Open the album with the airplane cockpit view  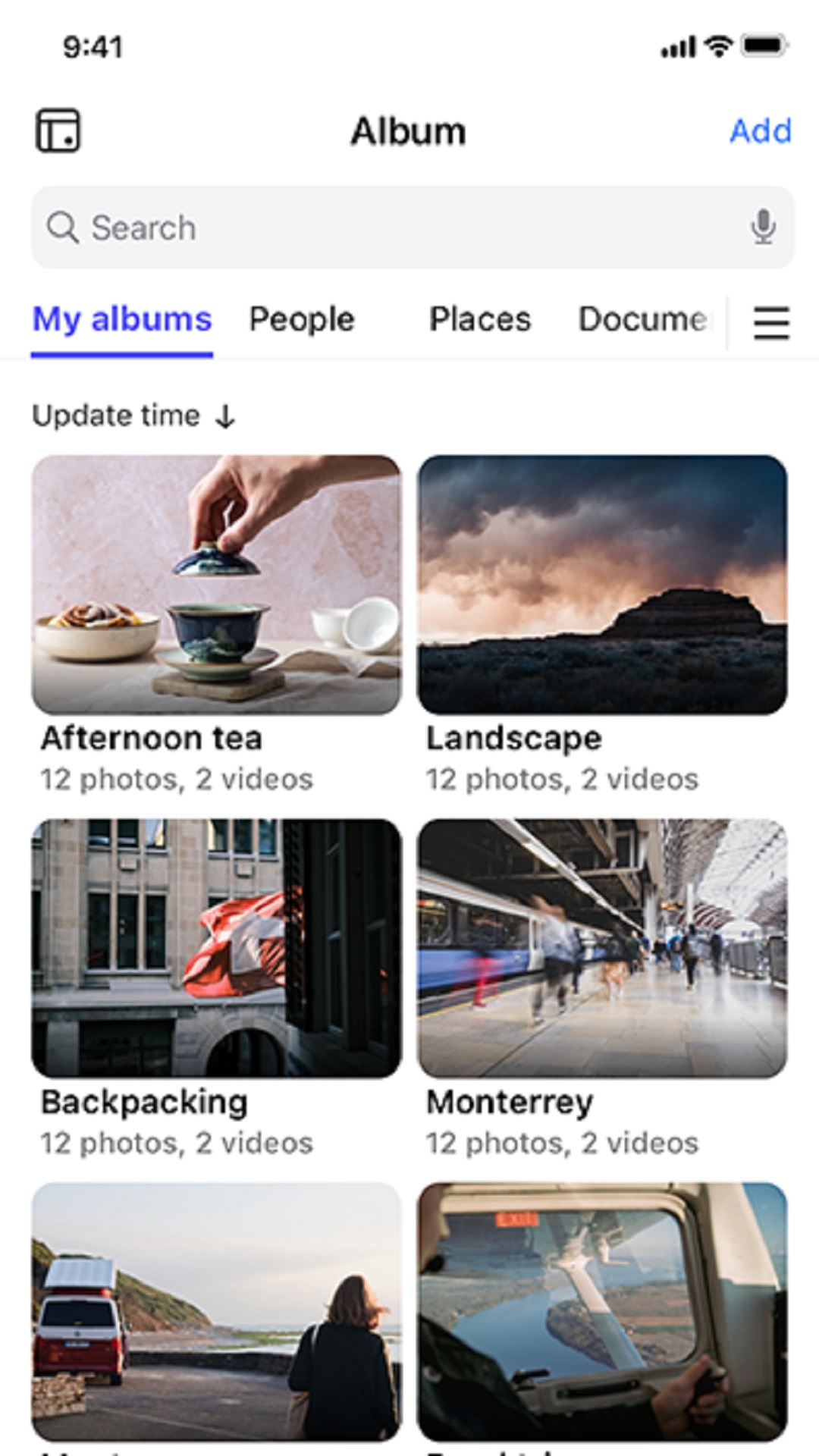point(602,1312)
